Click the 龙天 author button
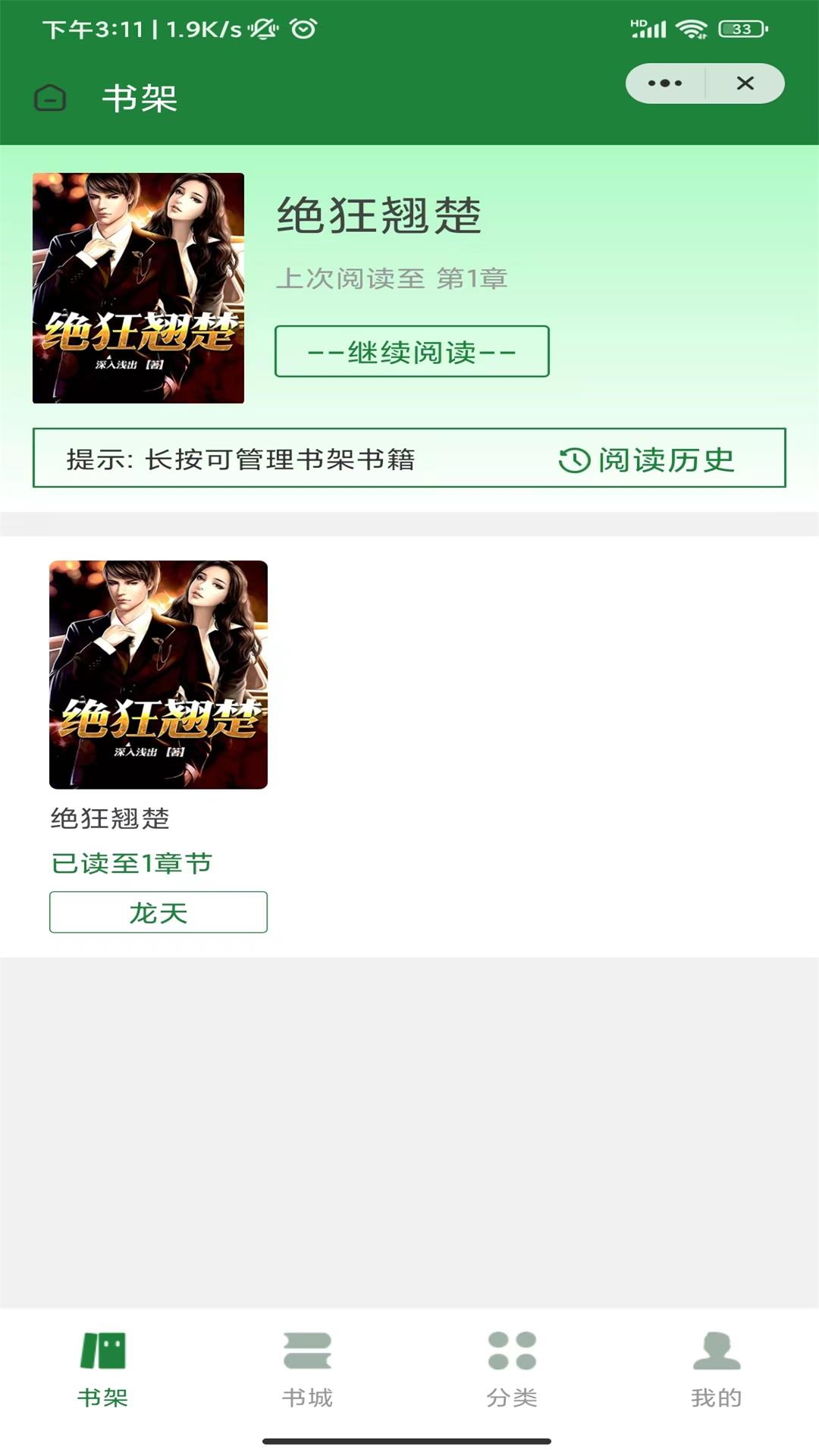Viewport: 819px width, 1456px height. (158, 912)
